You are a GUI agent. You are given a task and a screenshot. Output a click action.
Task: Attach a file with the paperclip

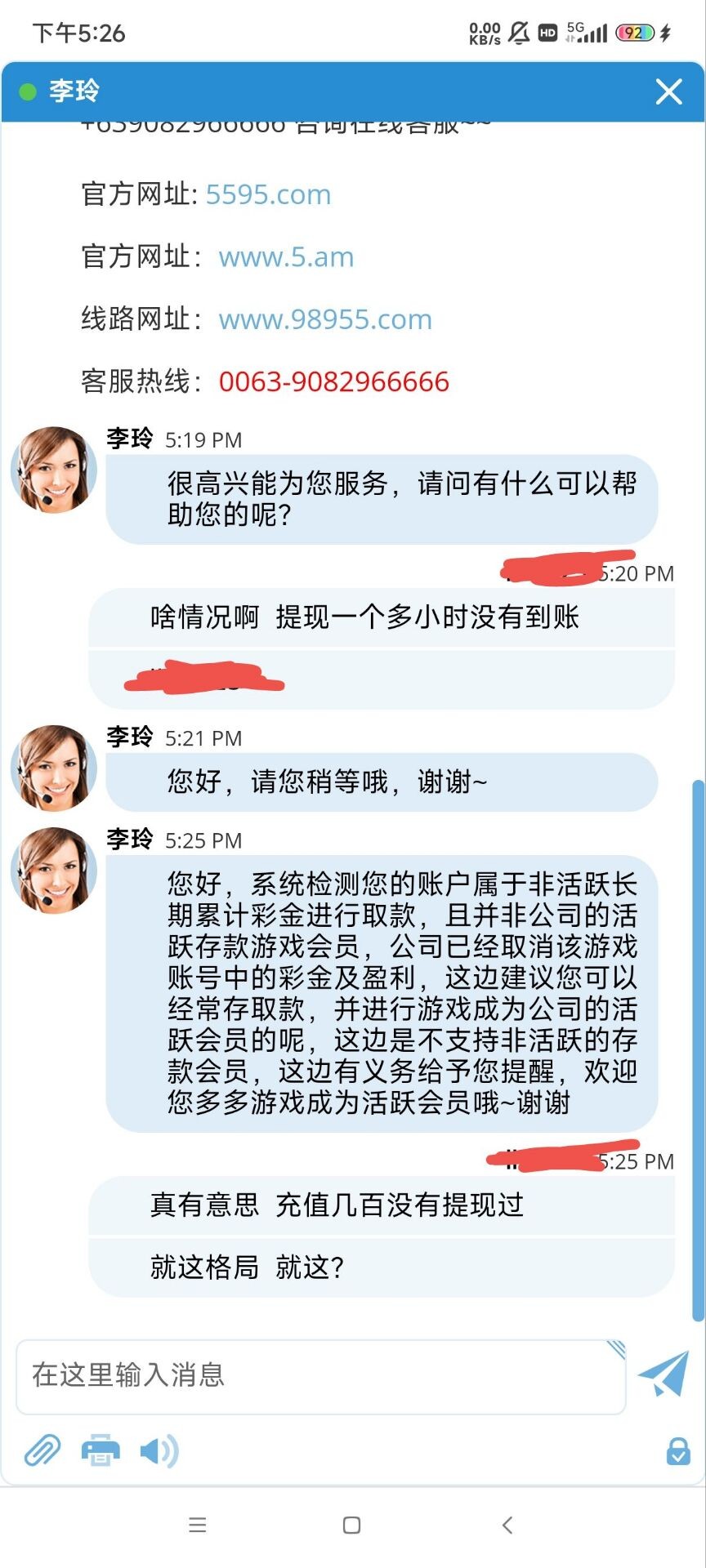(x=42, y=1451)
